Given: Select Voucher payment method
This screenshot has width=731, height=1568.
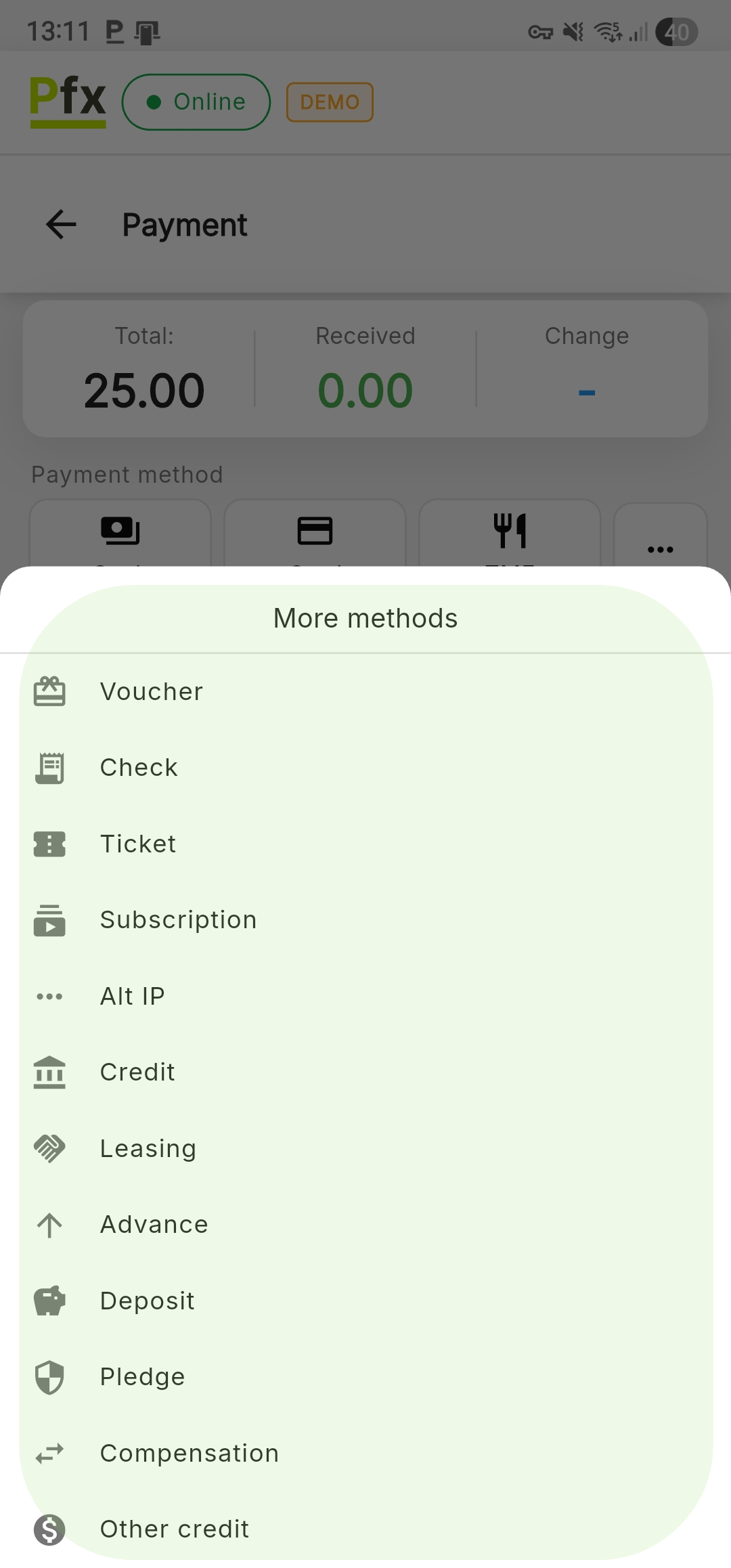Looking at the screenshot, I should 152,692.
